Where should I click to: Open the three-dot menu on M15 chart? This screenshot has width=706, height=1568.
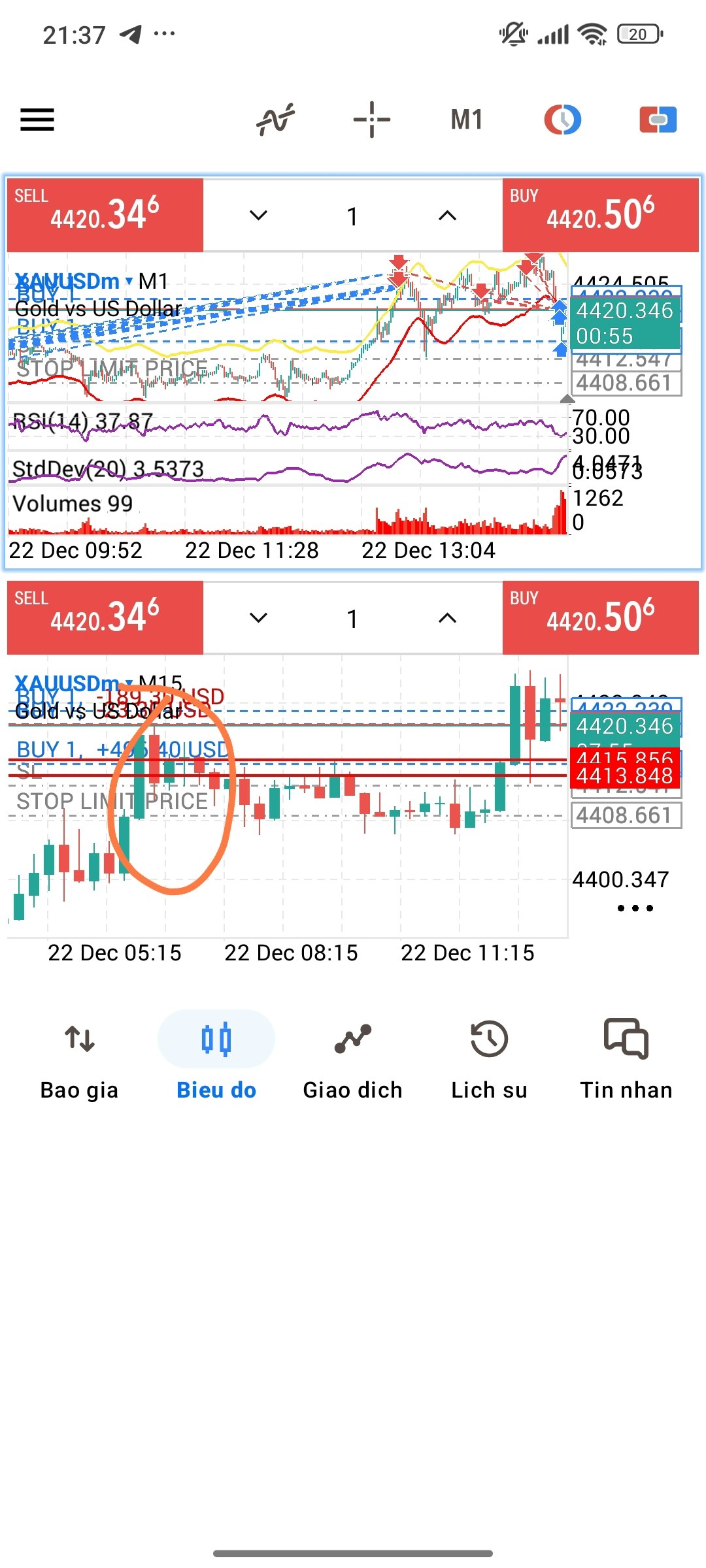635,908
